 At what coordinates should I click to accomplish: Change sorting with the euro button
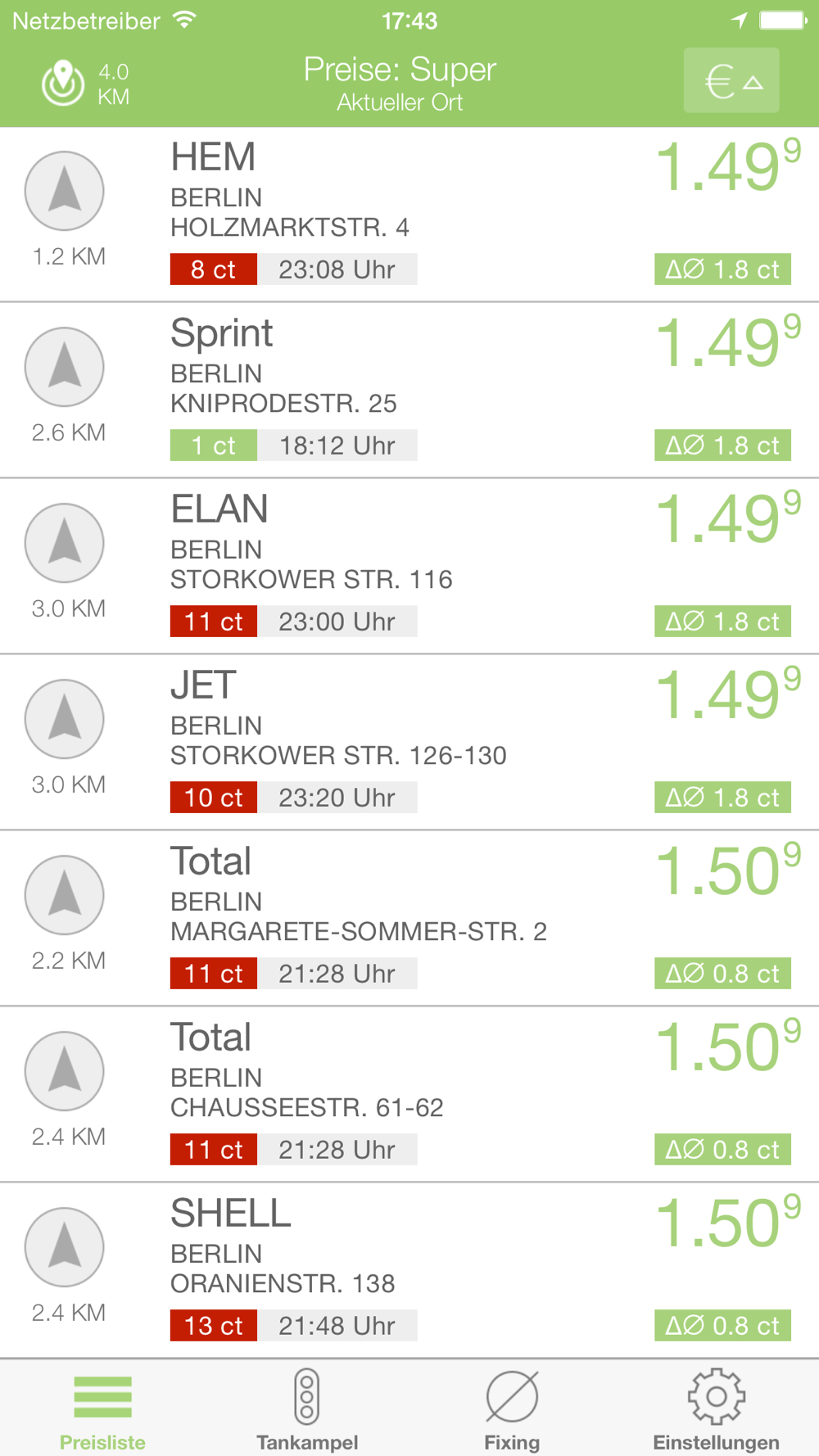(x=731, y=81)
